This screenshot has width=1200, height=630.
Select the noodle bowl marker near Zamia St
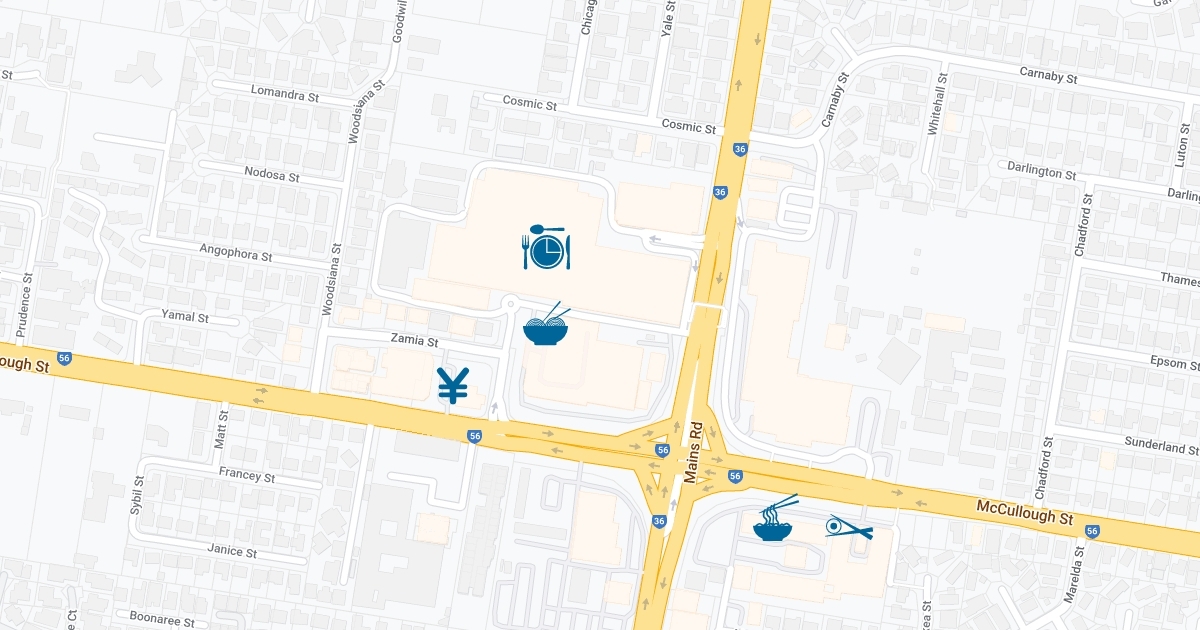coord(546,324)
